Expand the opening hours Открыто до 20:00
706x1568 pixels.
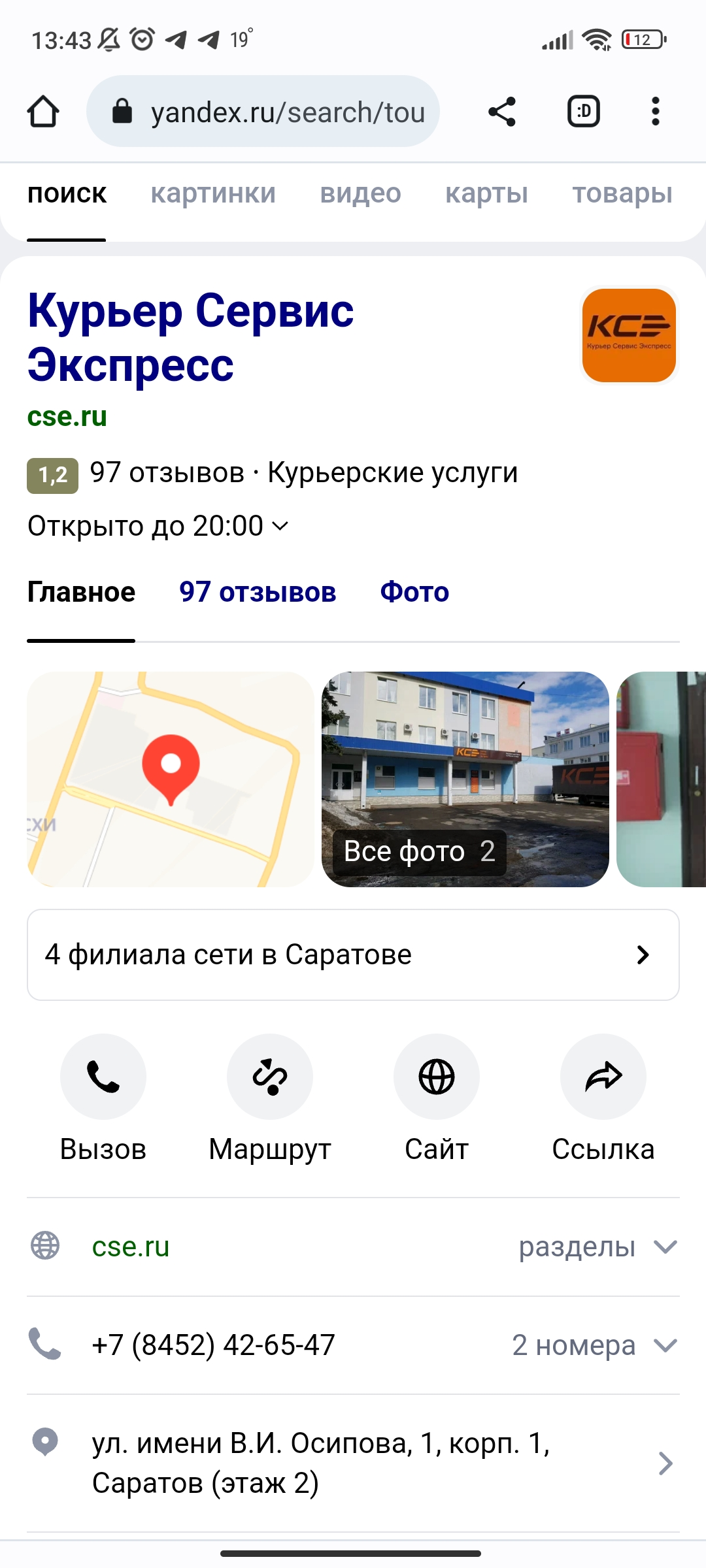[x=158, y=526]
